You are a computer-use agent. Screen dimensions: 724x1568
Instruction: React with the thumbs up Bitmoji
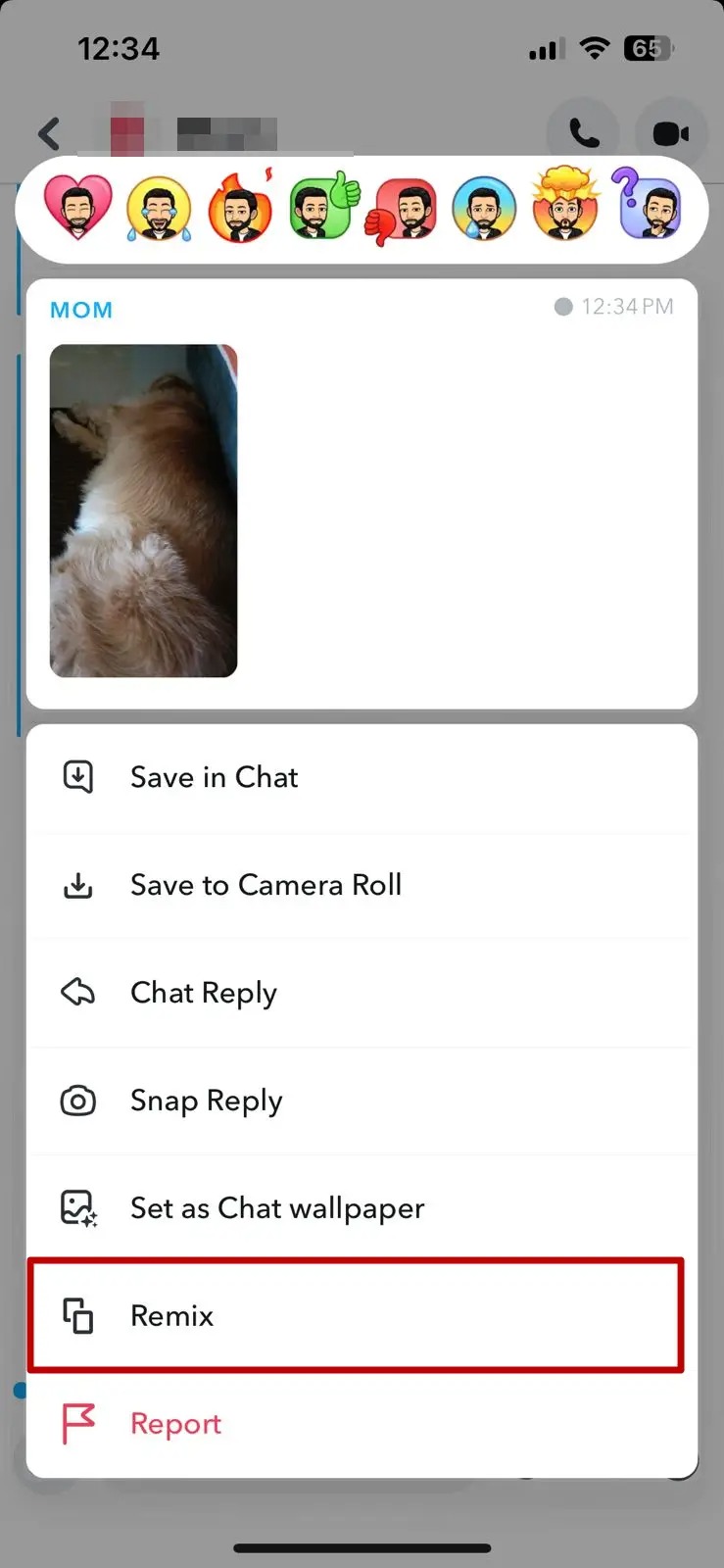pos(320,208)
